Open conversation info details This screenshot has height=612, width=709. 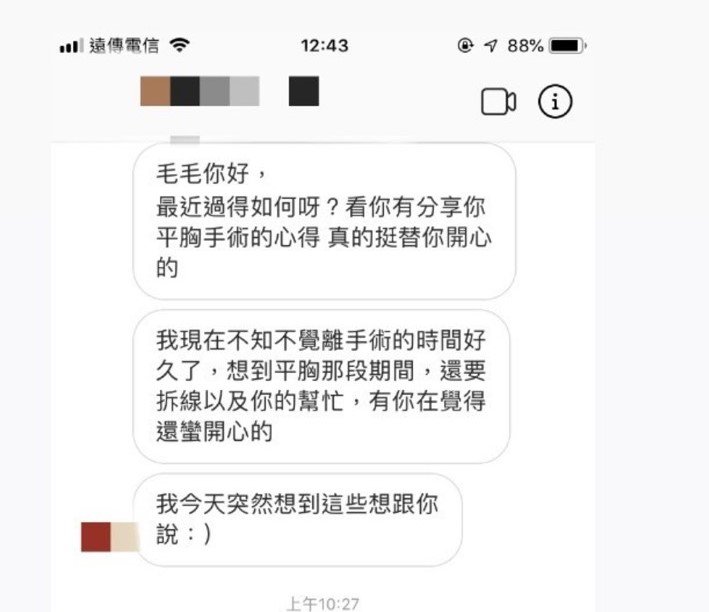point(555,101)
